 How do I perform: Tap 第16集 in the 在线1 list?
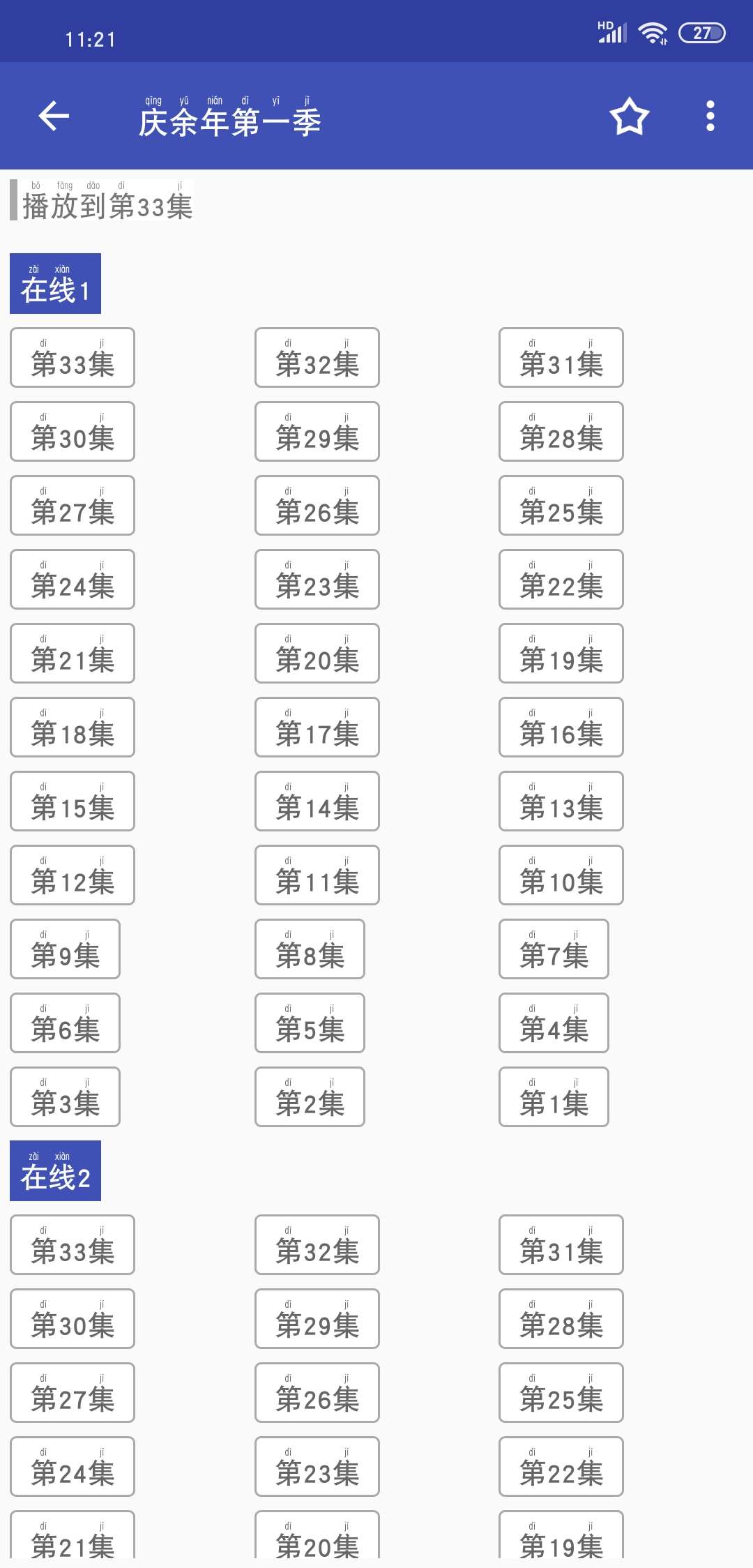click(x=561, y=728)
